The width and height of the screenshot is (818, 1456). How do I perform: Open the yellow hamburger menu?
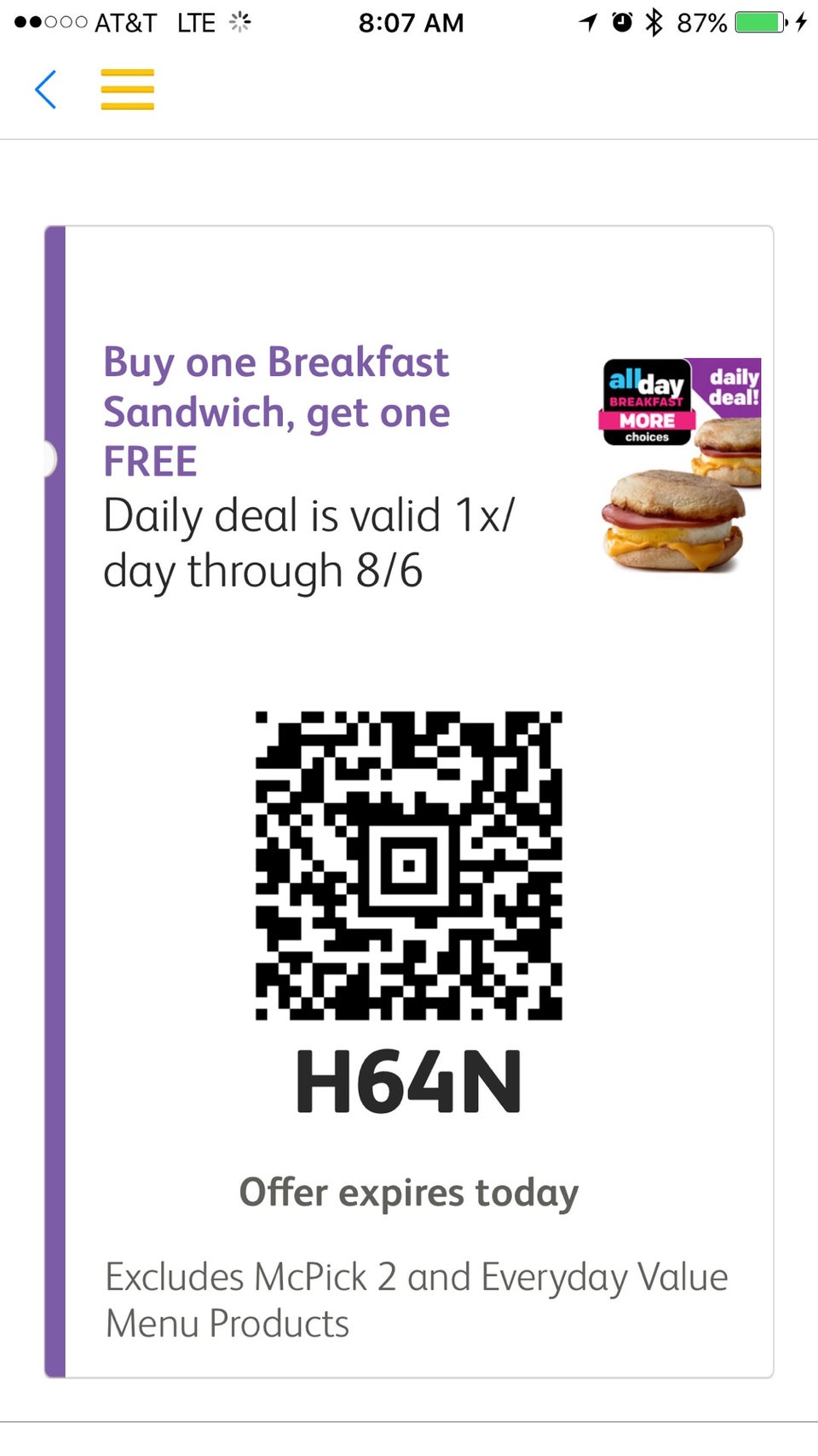click(x=127, y=90)
